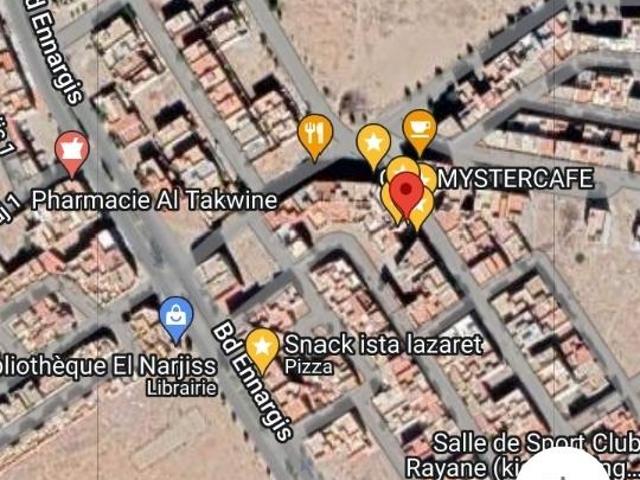
Task: Select the restaurant fork-and-knife pin
Action: click(x=315, y=133)
